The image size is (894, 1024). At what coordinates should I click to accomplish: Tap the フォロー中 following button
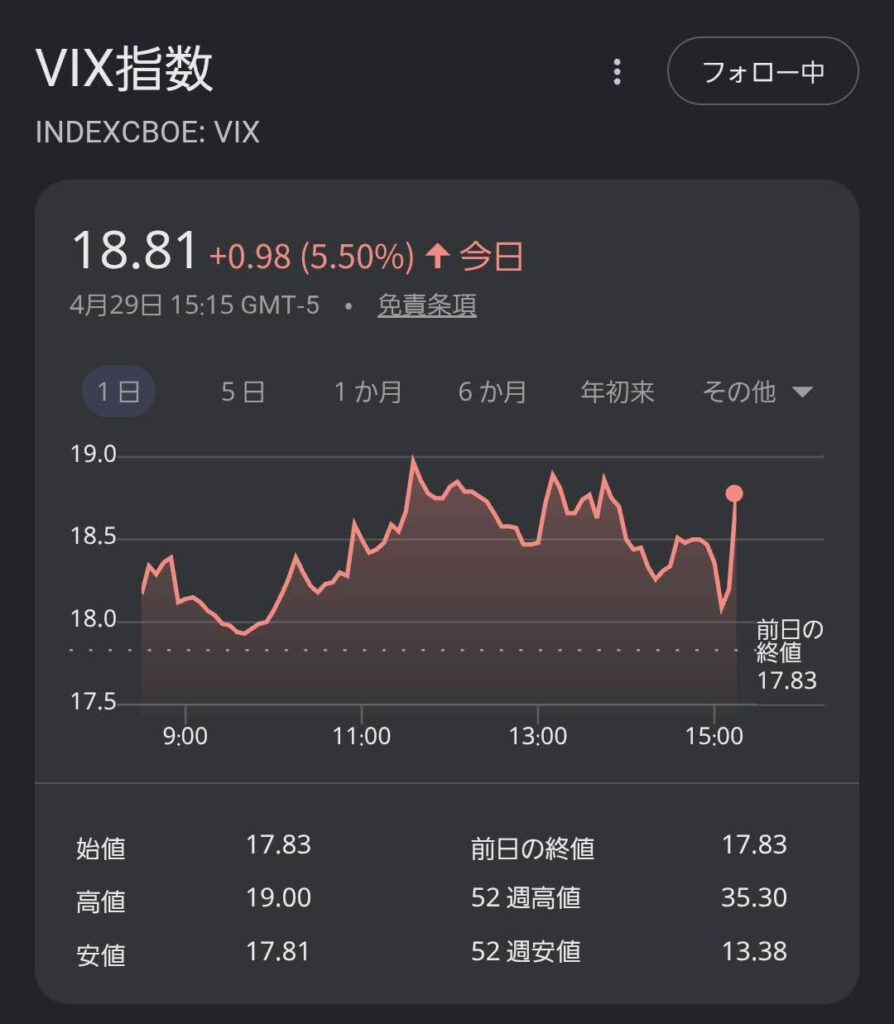coord(762,72)
